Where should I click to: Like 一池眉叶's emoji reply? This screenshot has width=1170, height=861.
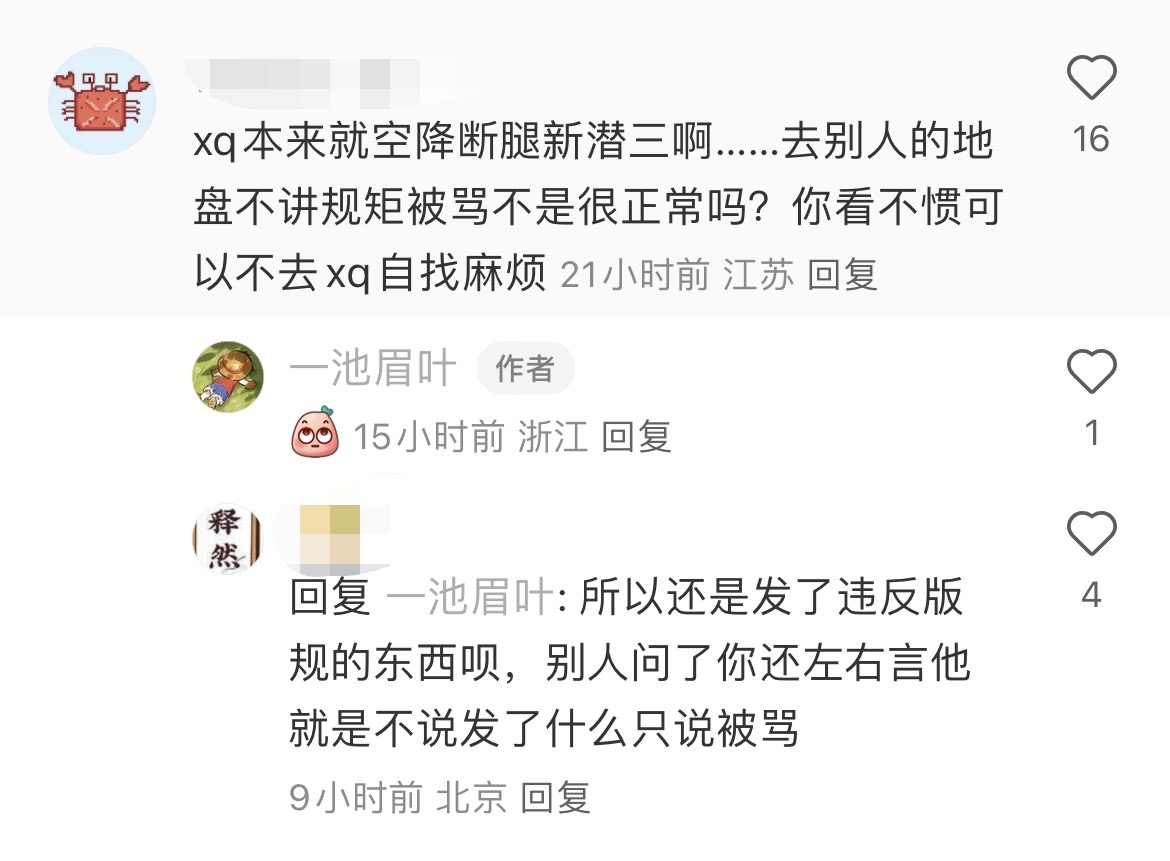tap(1091, 373)
